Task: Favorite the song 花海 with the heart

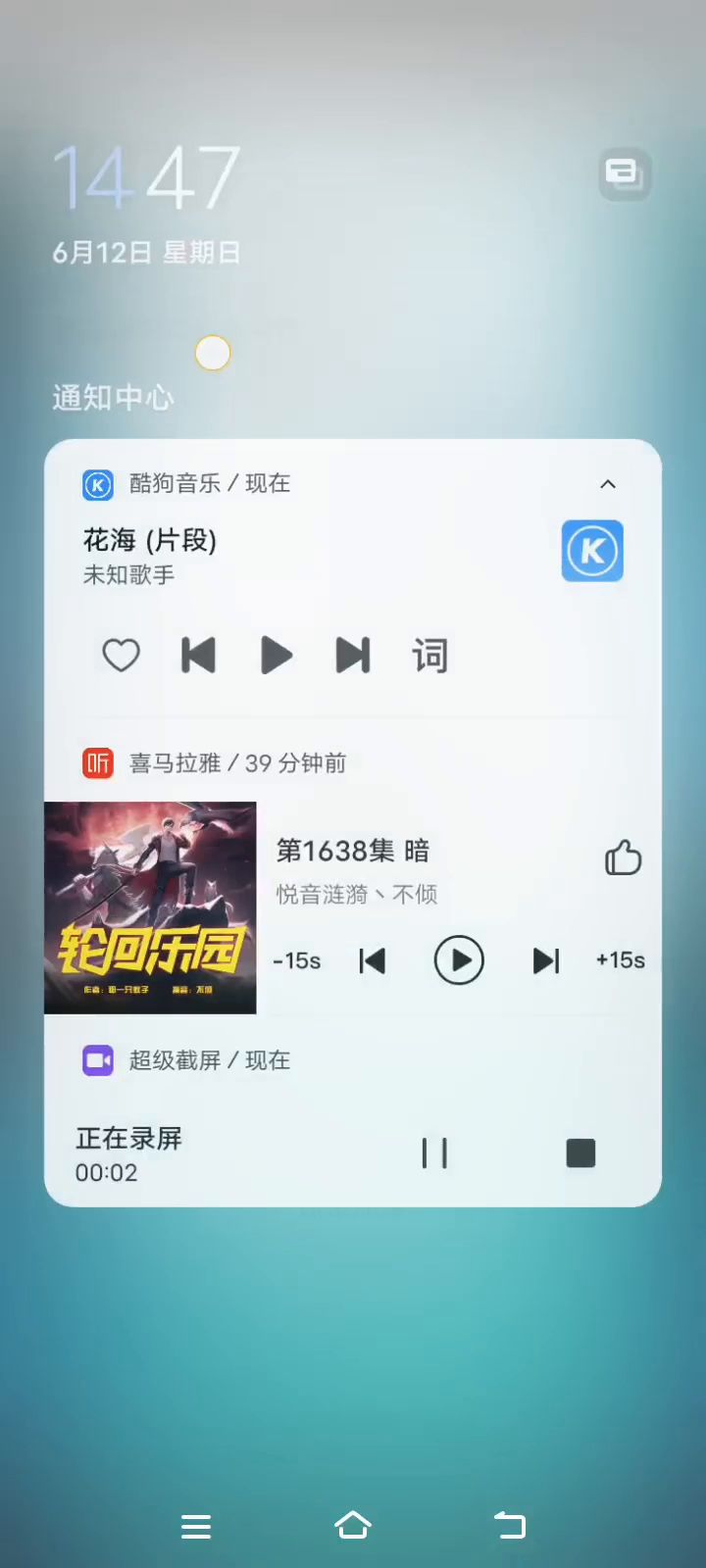Action: 122,656
